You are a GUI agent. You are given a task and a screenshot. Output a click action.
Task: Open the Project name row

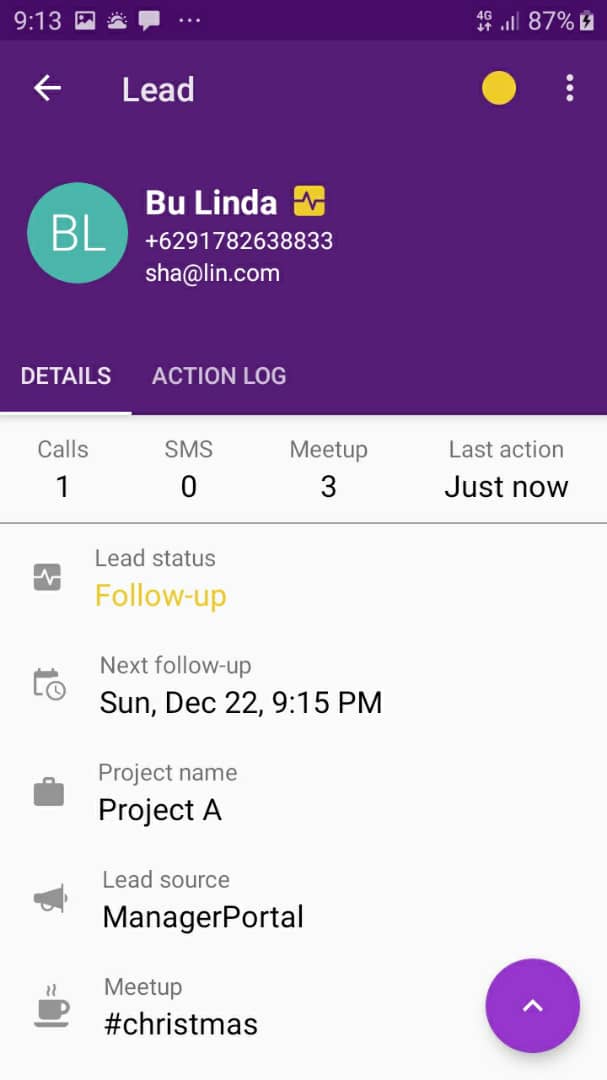[x=303, y=792]
